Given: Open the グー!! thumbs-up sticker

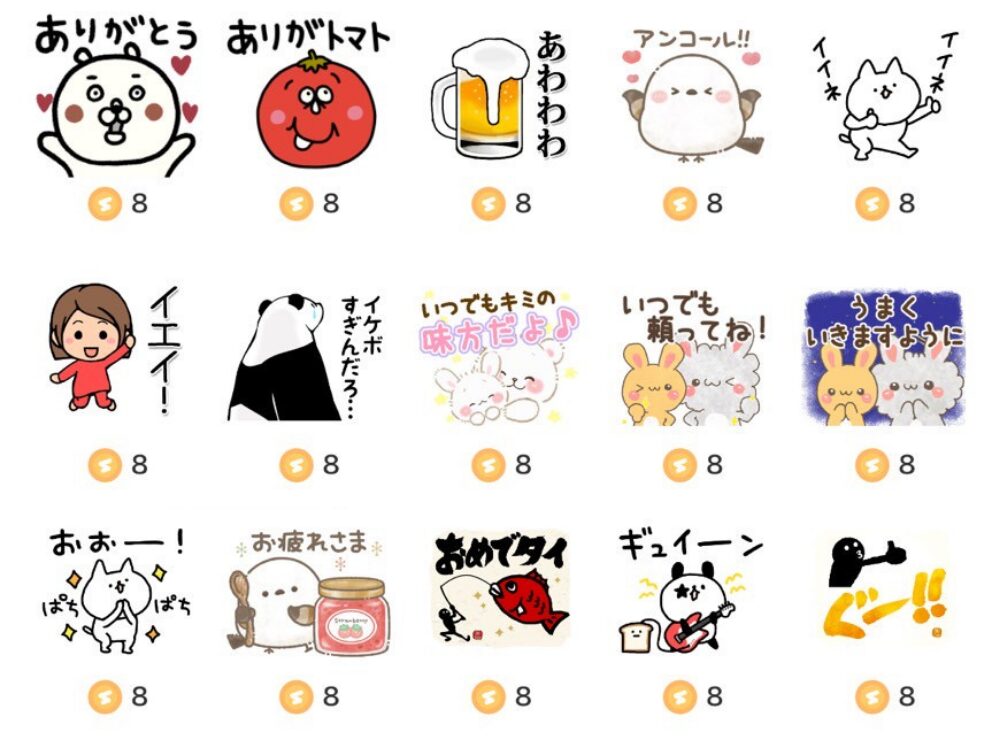Looking at the screenshot, I should (884, 590).
